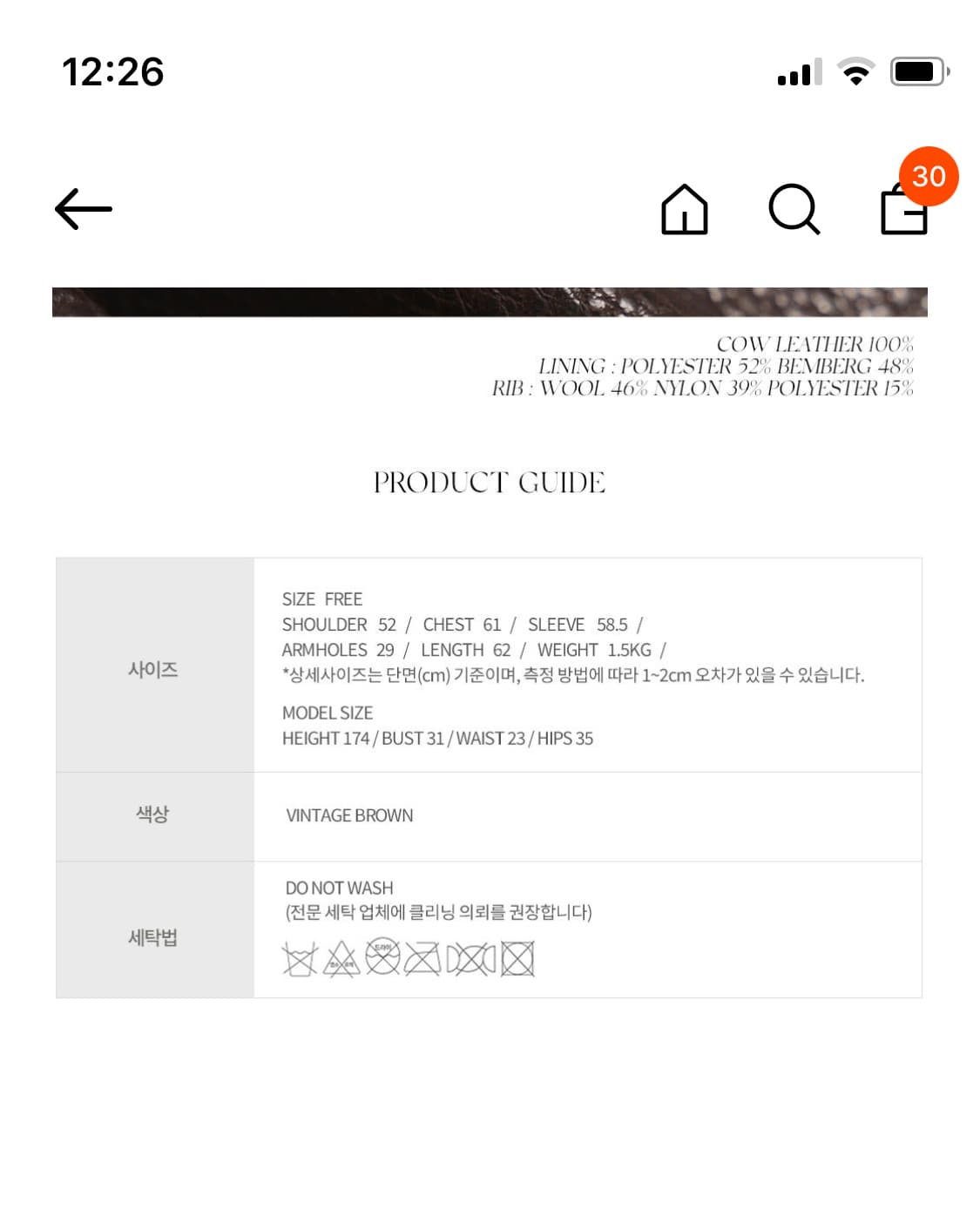Select the do-not-wash care symbol
980x1210 pixels.
(x=301, y=957)
